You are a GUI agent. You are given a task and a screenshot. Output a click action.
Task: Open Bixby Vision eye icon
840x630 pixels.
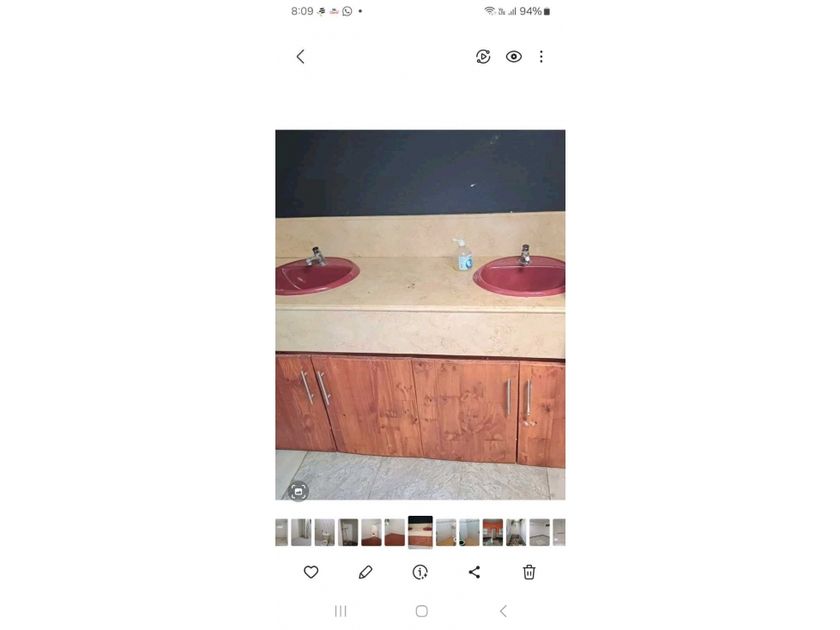pyautogui.click(x=513, y=57)
